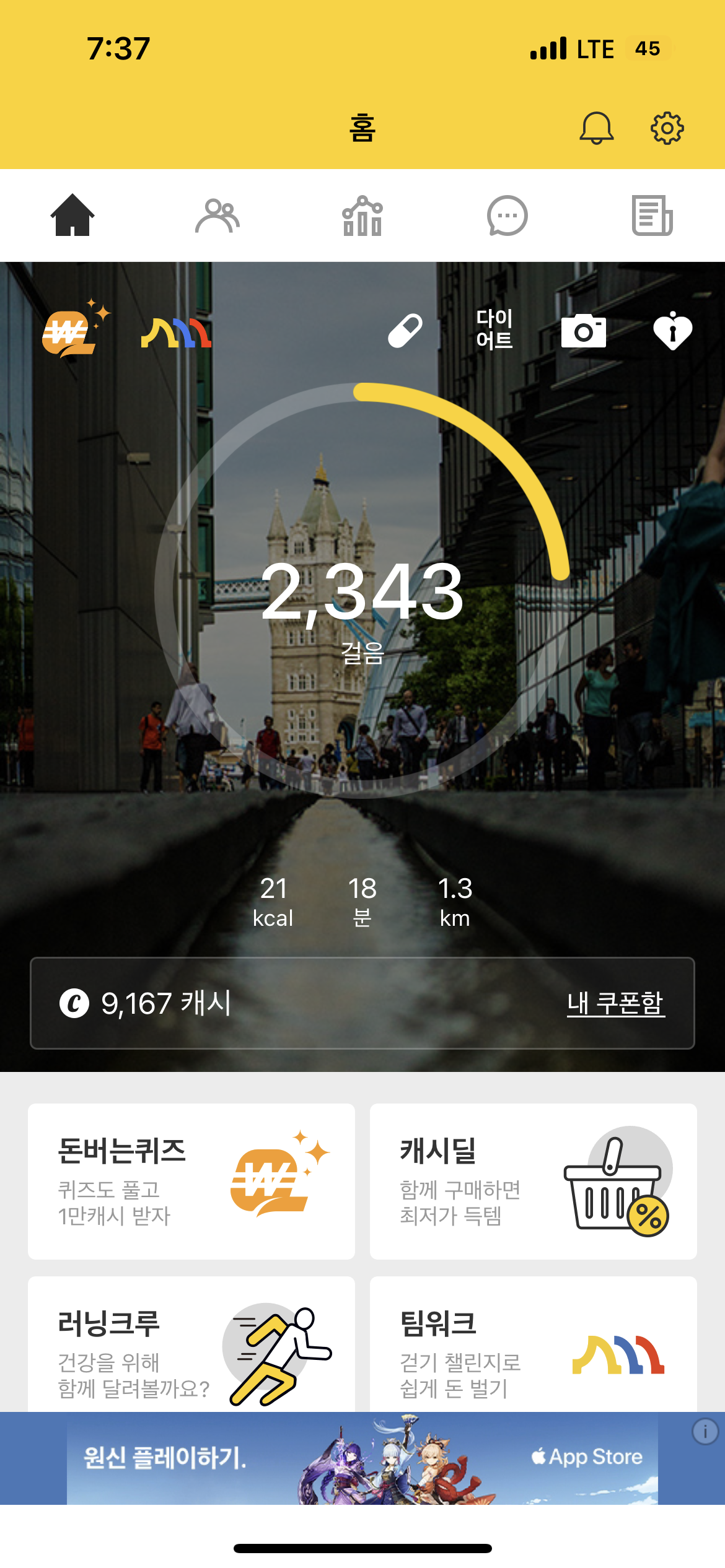
Task: Open the 캐시딜 card
Action: pyautogui.click(x=533, y=1181)
